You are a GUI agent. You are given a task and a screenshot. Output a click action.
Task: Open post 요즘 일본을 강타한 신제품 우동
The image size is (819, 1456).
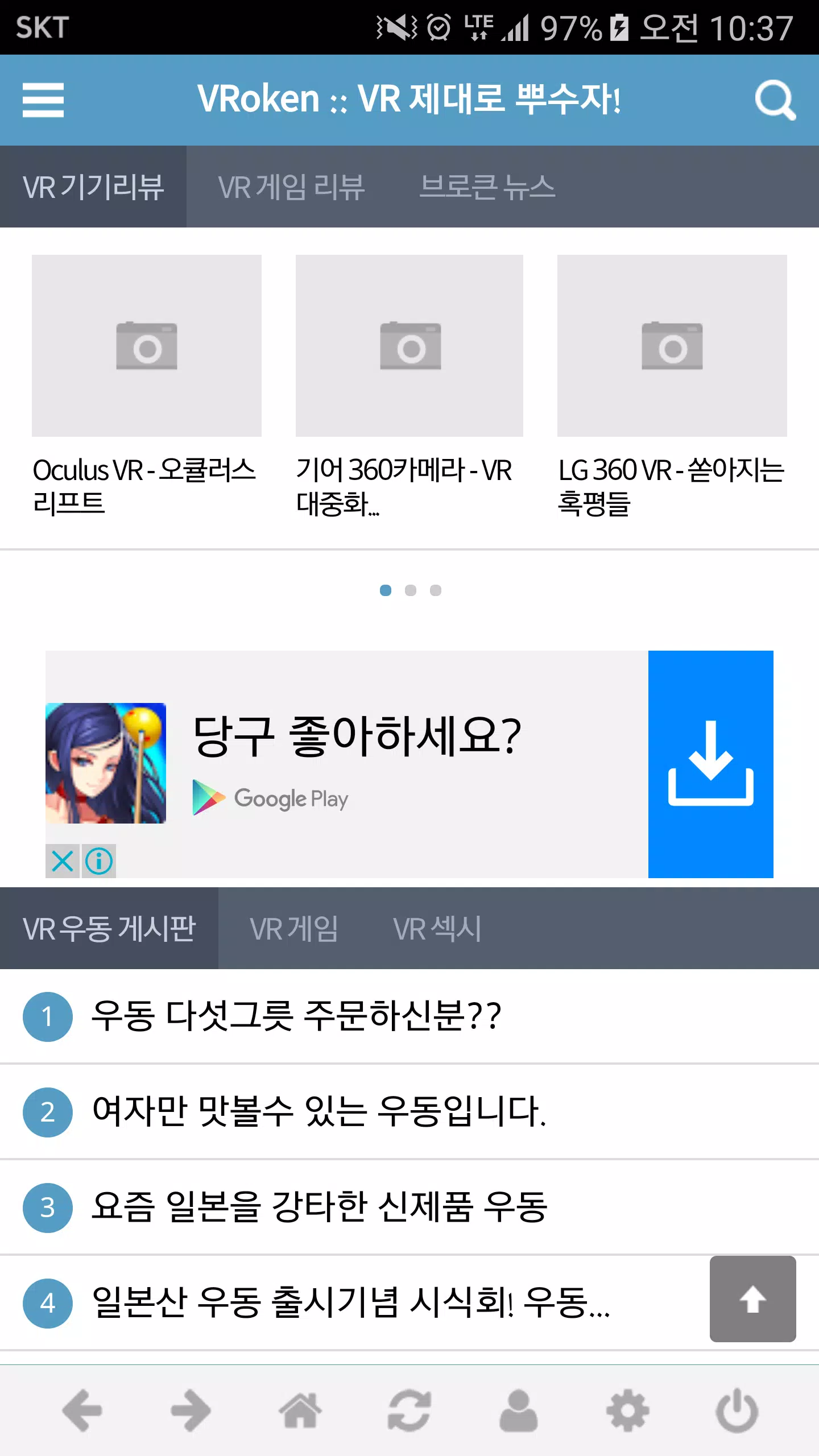point(318,1207)
